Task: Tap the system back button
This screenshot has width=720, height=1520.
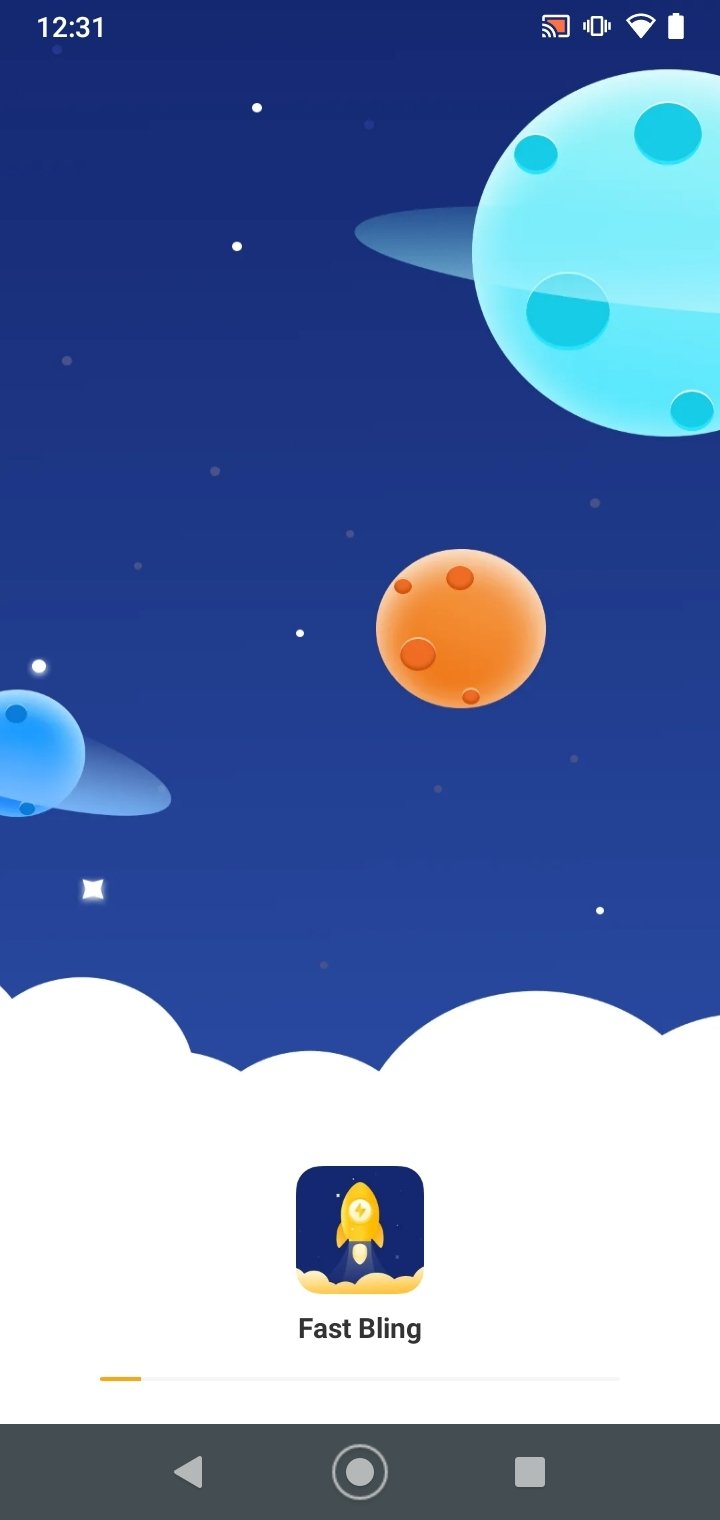Action: 188,1471
